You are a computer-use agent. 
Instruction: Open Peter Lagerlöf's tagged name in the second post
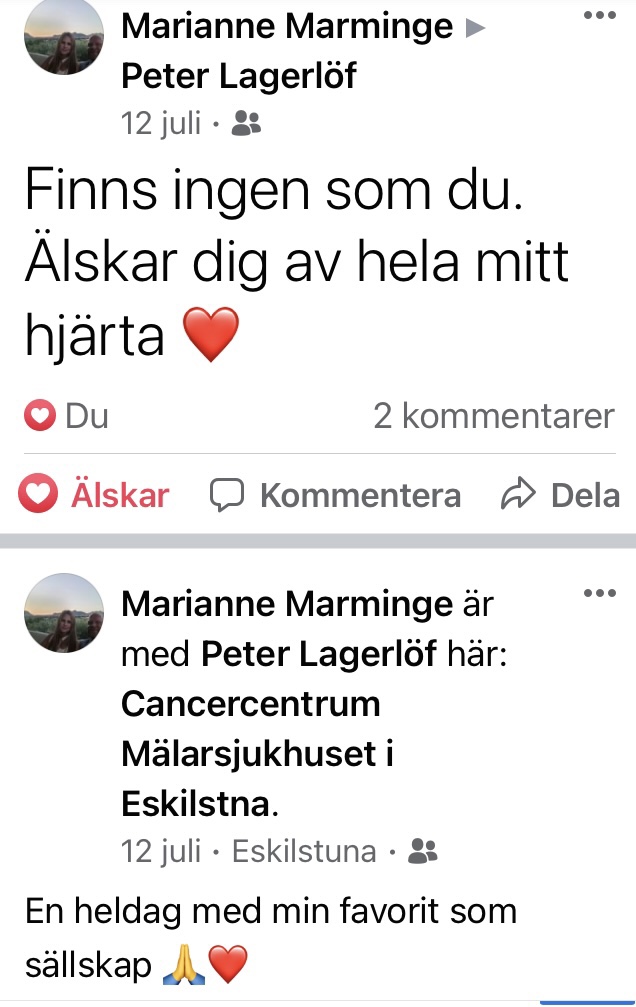318,654
